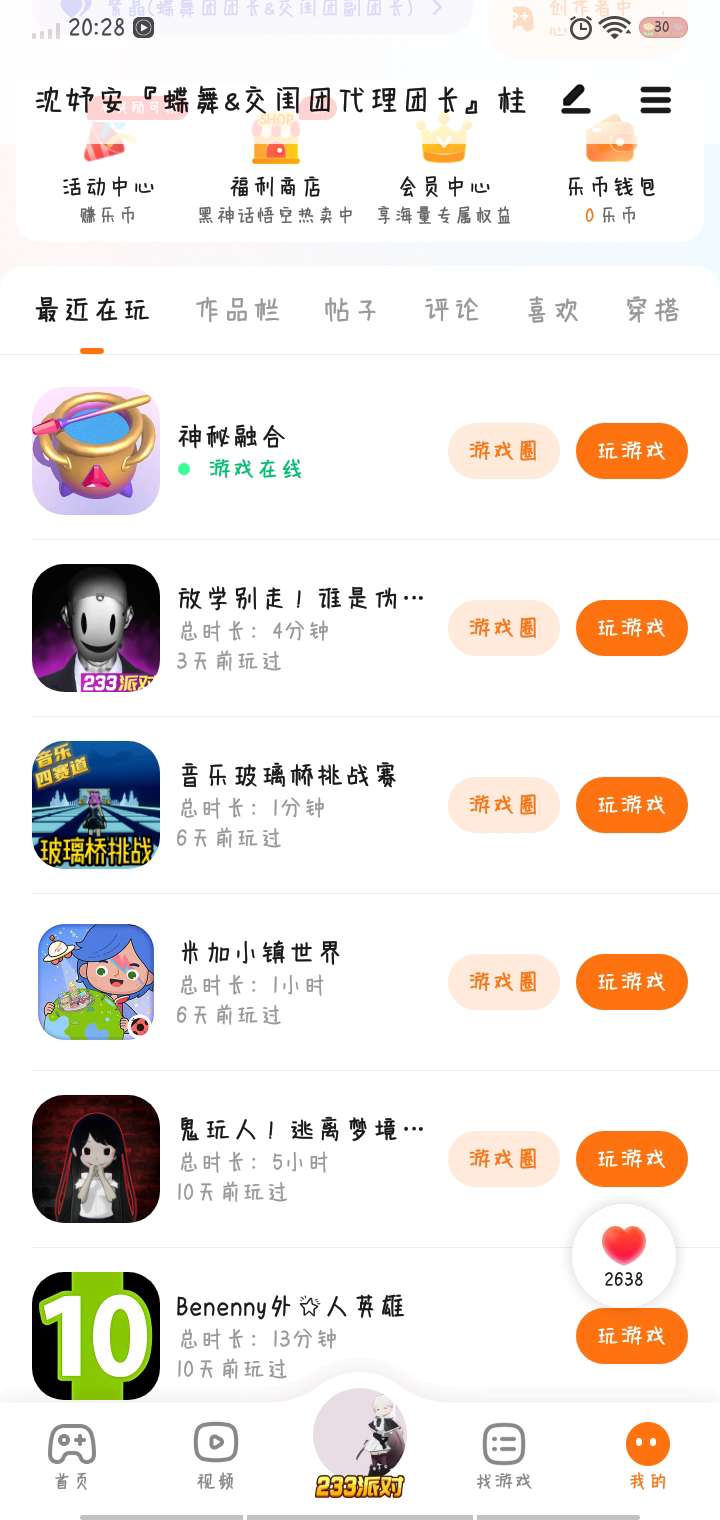Screen dimensions: 720x1520
Task: Play 音乐玻璃桥挑战赛
Action: pos(631,805)
